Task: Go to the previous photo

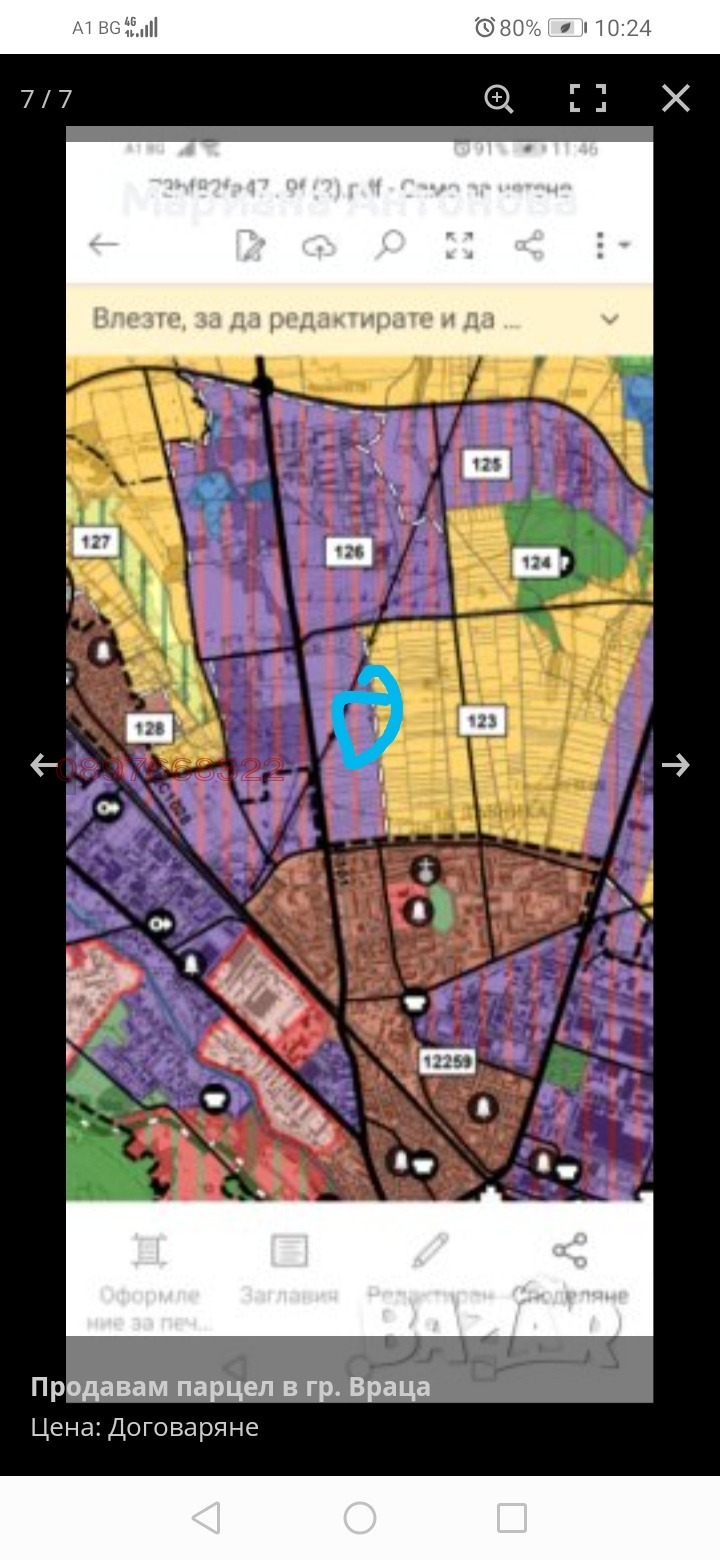Action: pyautogui.click(x=43, y=765)
